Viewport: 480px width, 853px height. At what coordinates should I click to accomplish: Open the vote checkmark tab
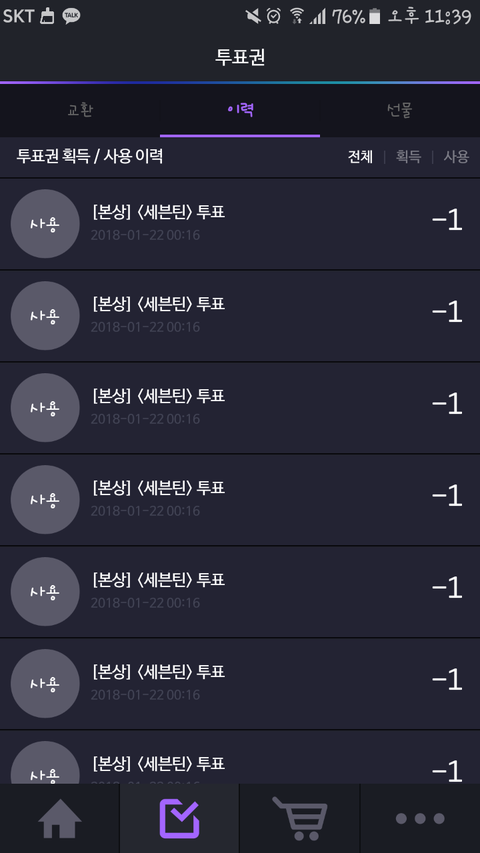180,818
